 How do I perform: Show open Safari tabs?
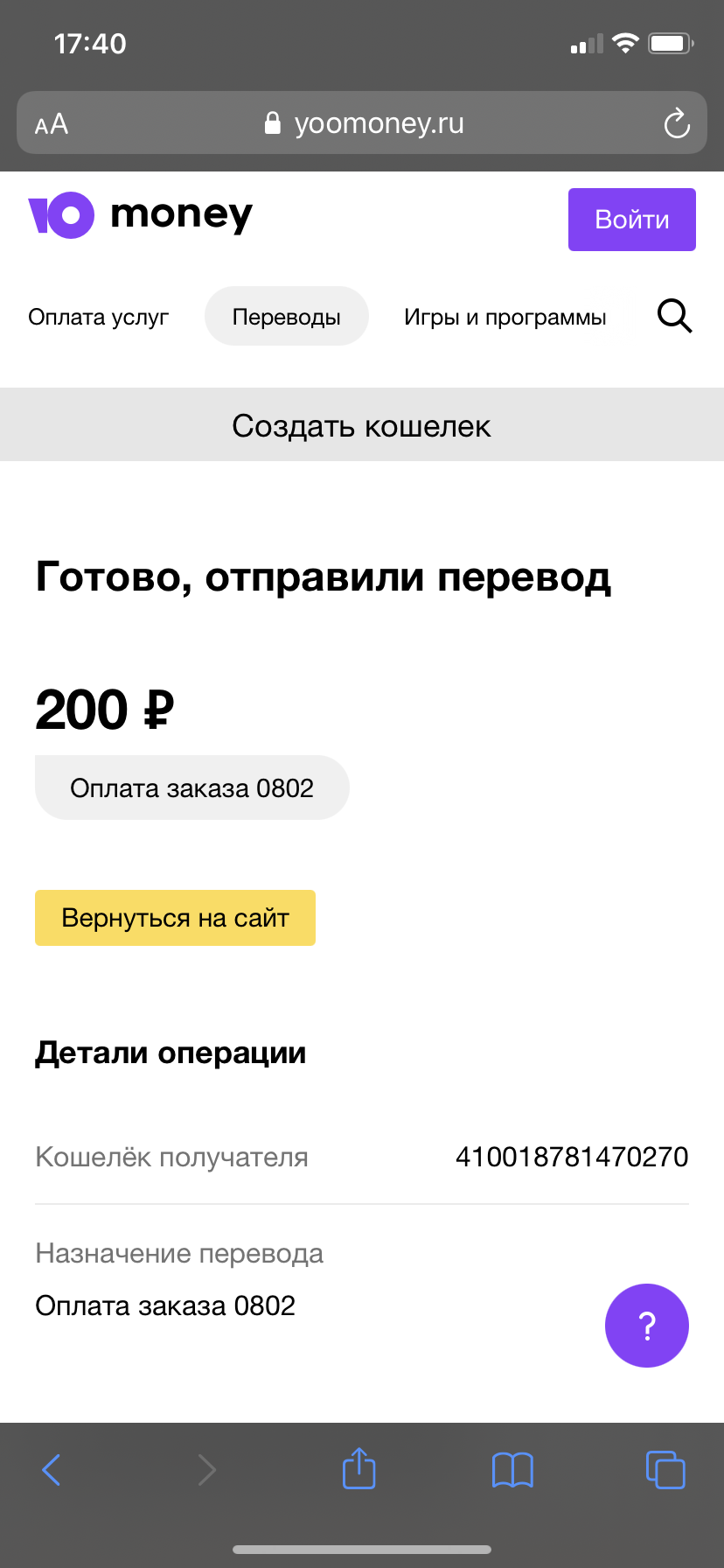(665, 1470)
